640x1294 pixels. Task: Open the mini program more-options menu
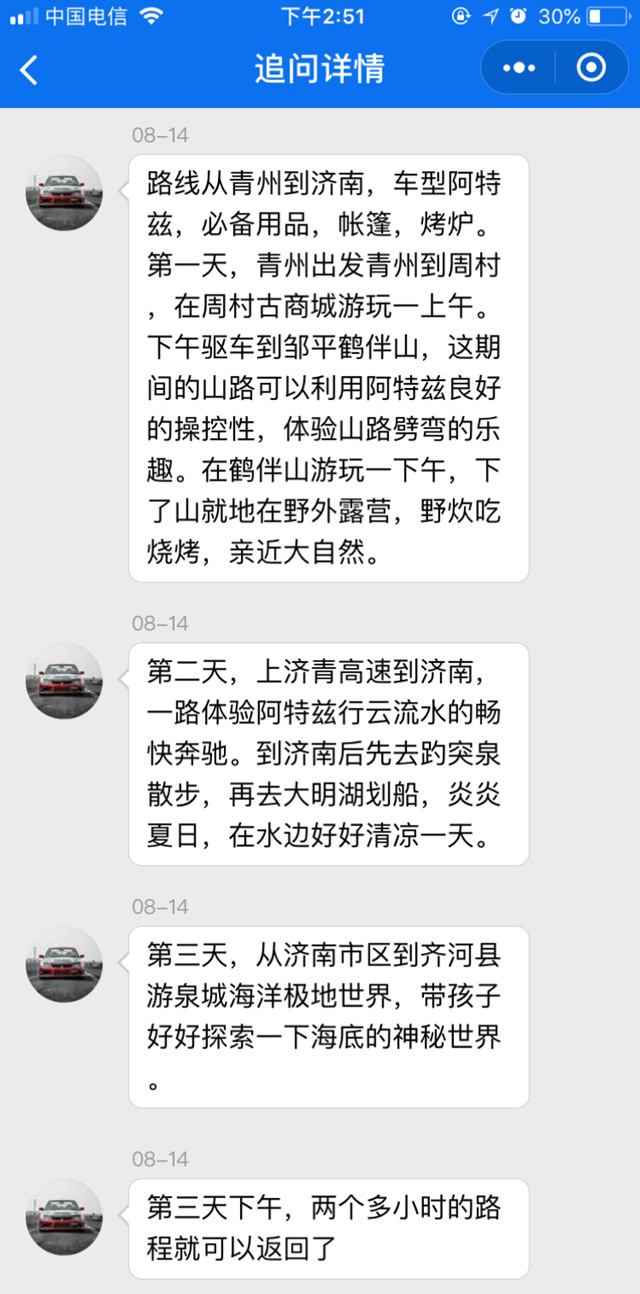[x=518, y=68]
